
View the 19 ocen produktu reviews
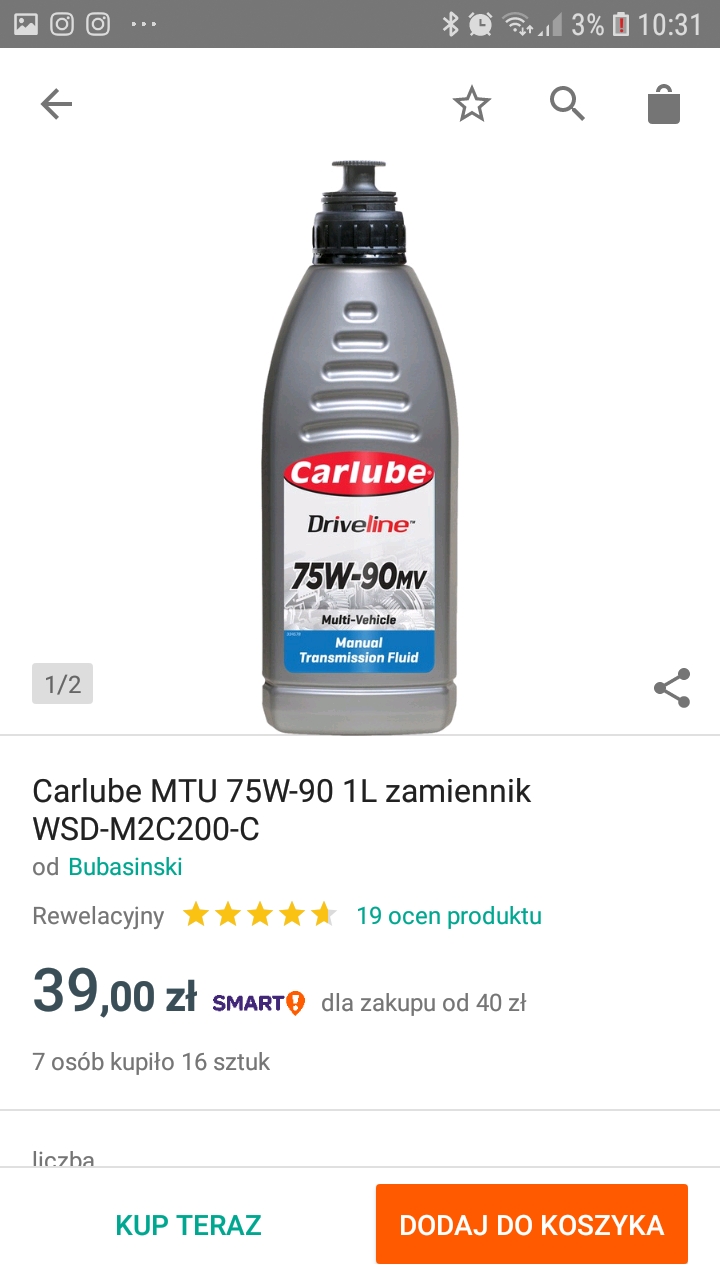tap(449, 916)
